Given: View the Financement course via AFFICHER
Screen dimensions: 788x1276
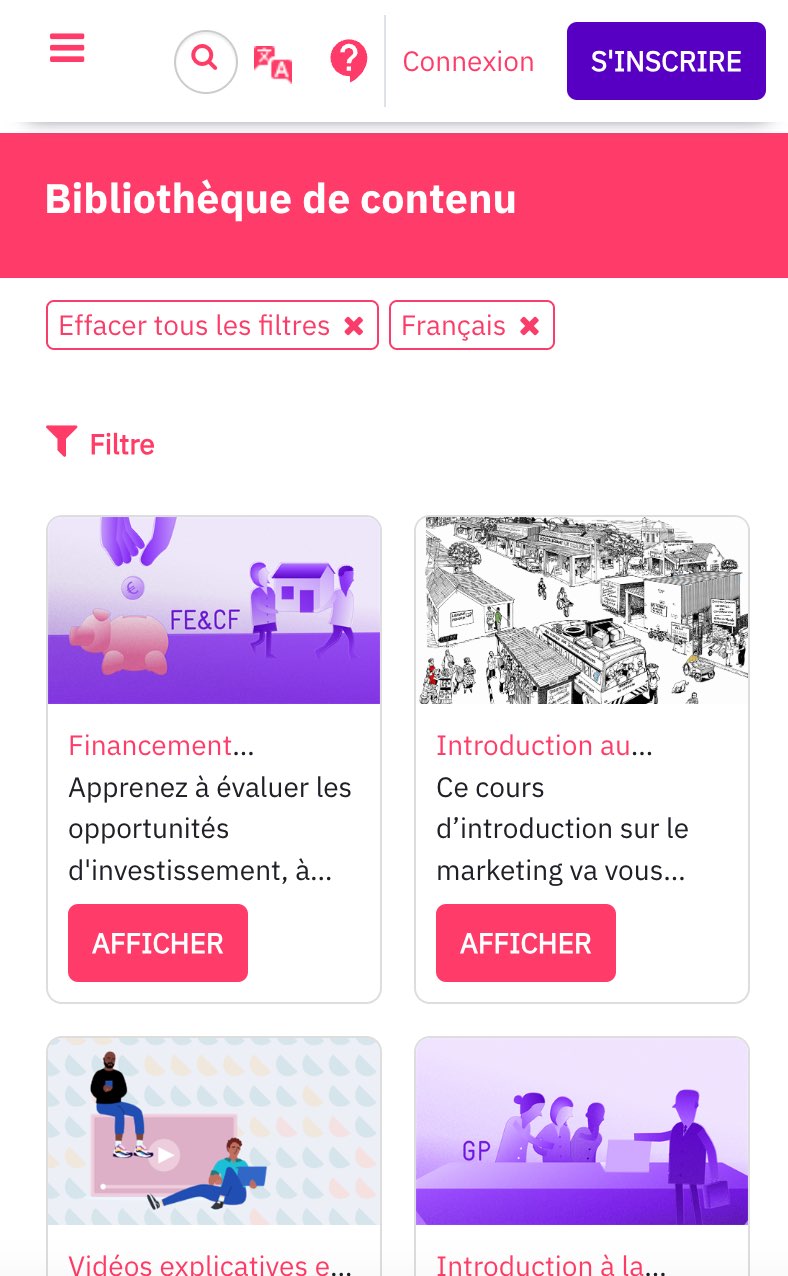Looking at the screenshot, I should pos(158,943).
